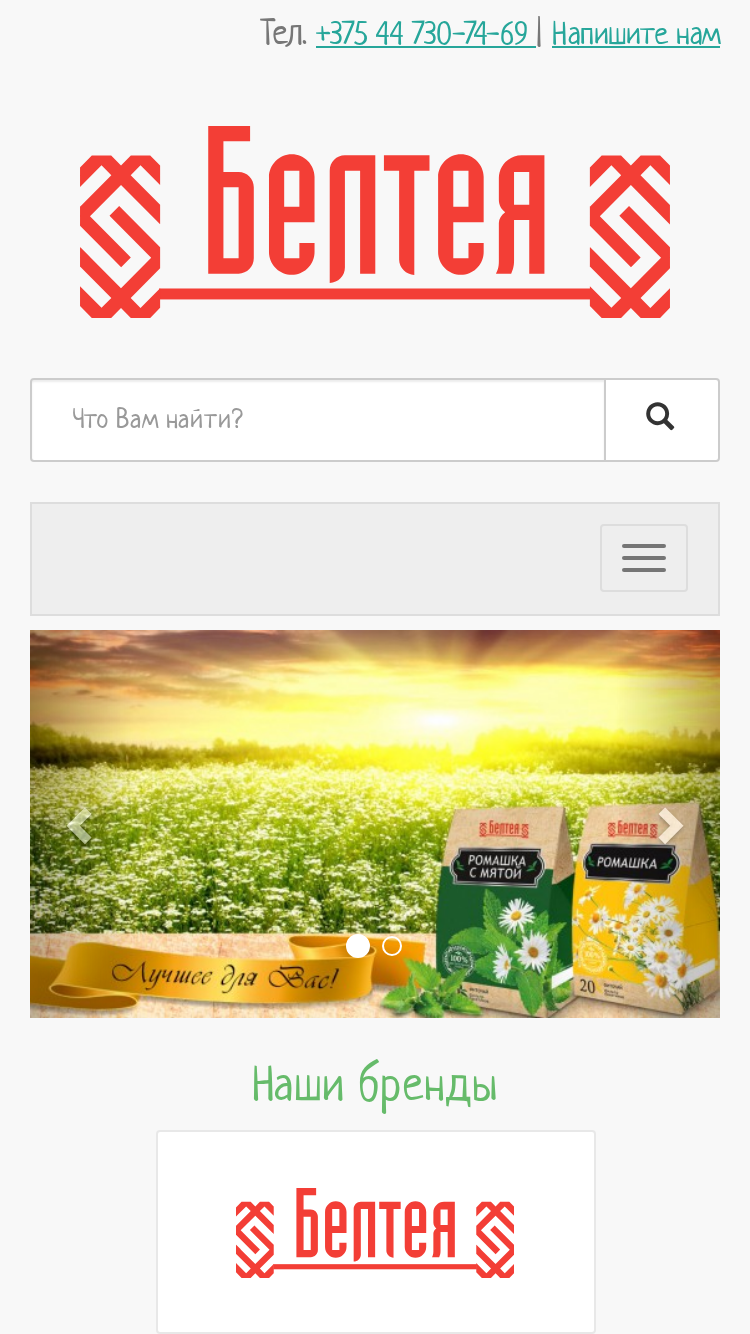The image size is (750, 1334).
Task: Select the second carousel indicator dot
Action: coord(392,946)
